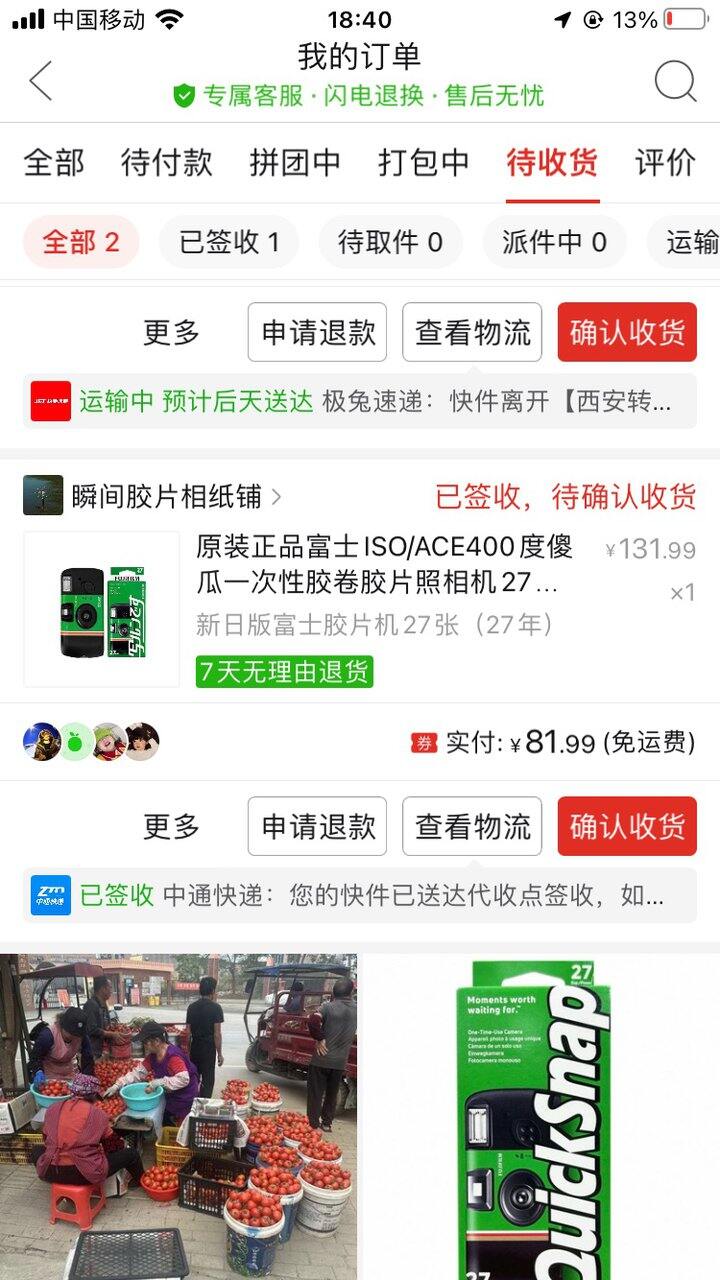Image resolution: width=720 pixels, height=1280 pixels.
Task: Select the 派件中 0 filter pill
Action: point(555,242)
